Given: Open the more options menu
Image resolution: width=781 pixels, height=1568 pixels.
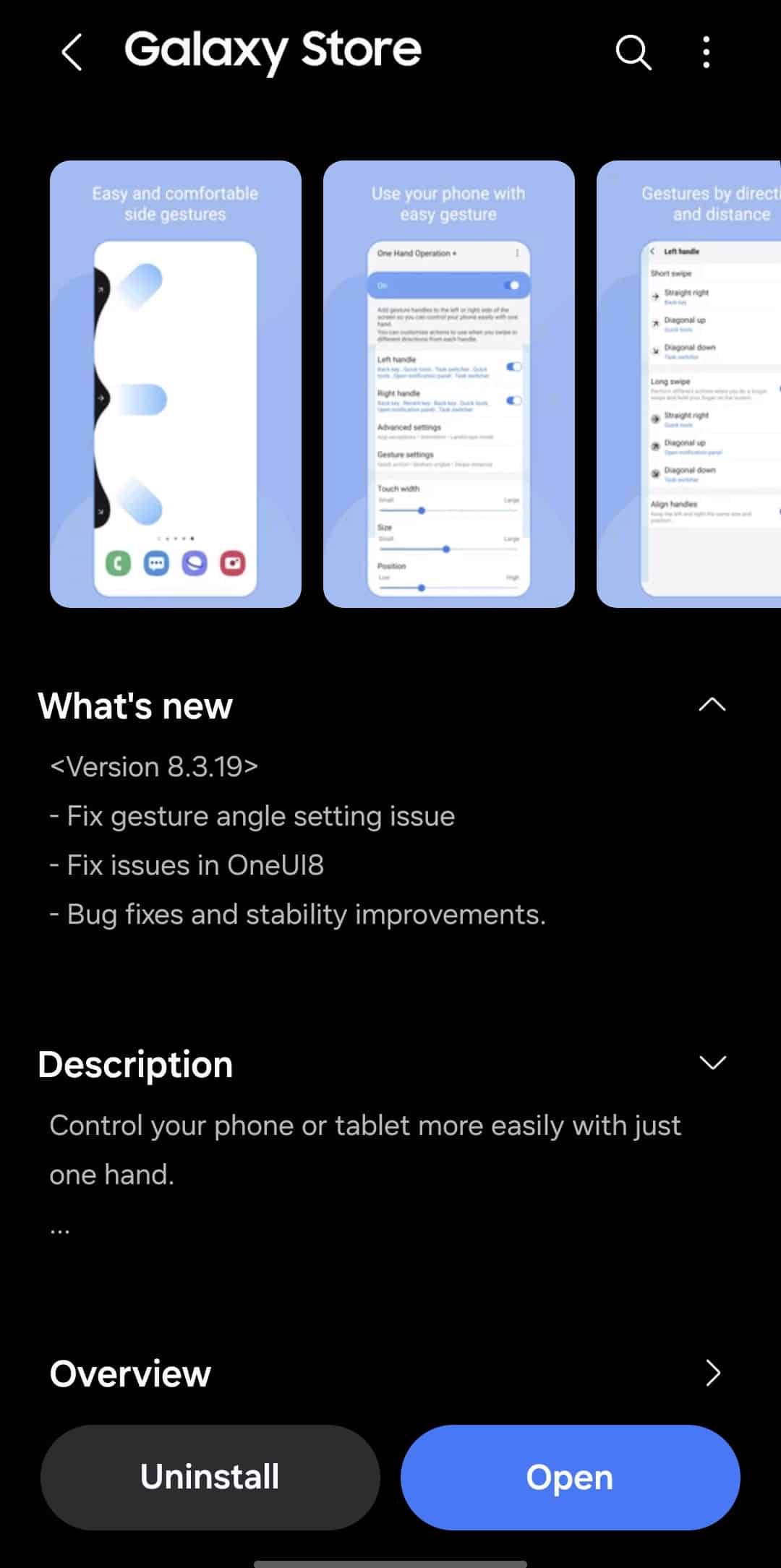Looking at the screenshot, I should [706, 52].
